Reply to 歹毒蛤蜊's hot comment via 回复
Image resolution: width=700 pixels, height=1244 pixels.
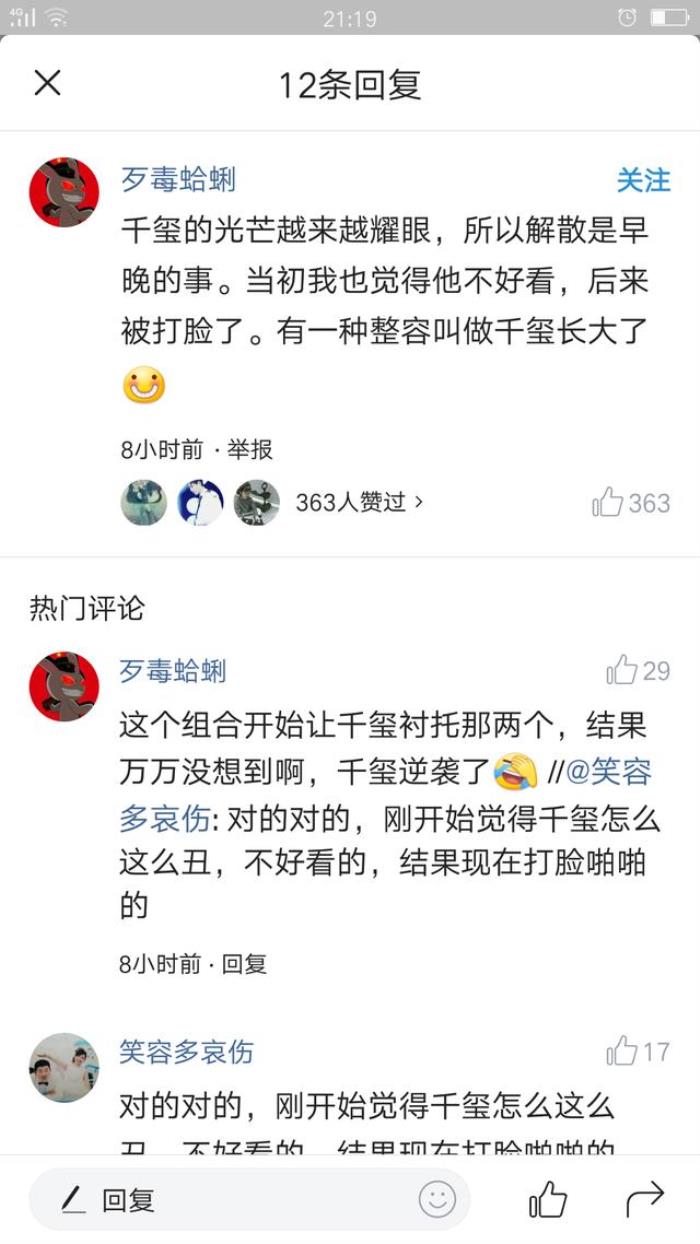(244, 964)
